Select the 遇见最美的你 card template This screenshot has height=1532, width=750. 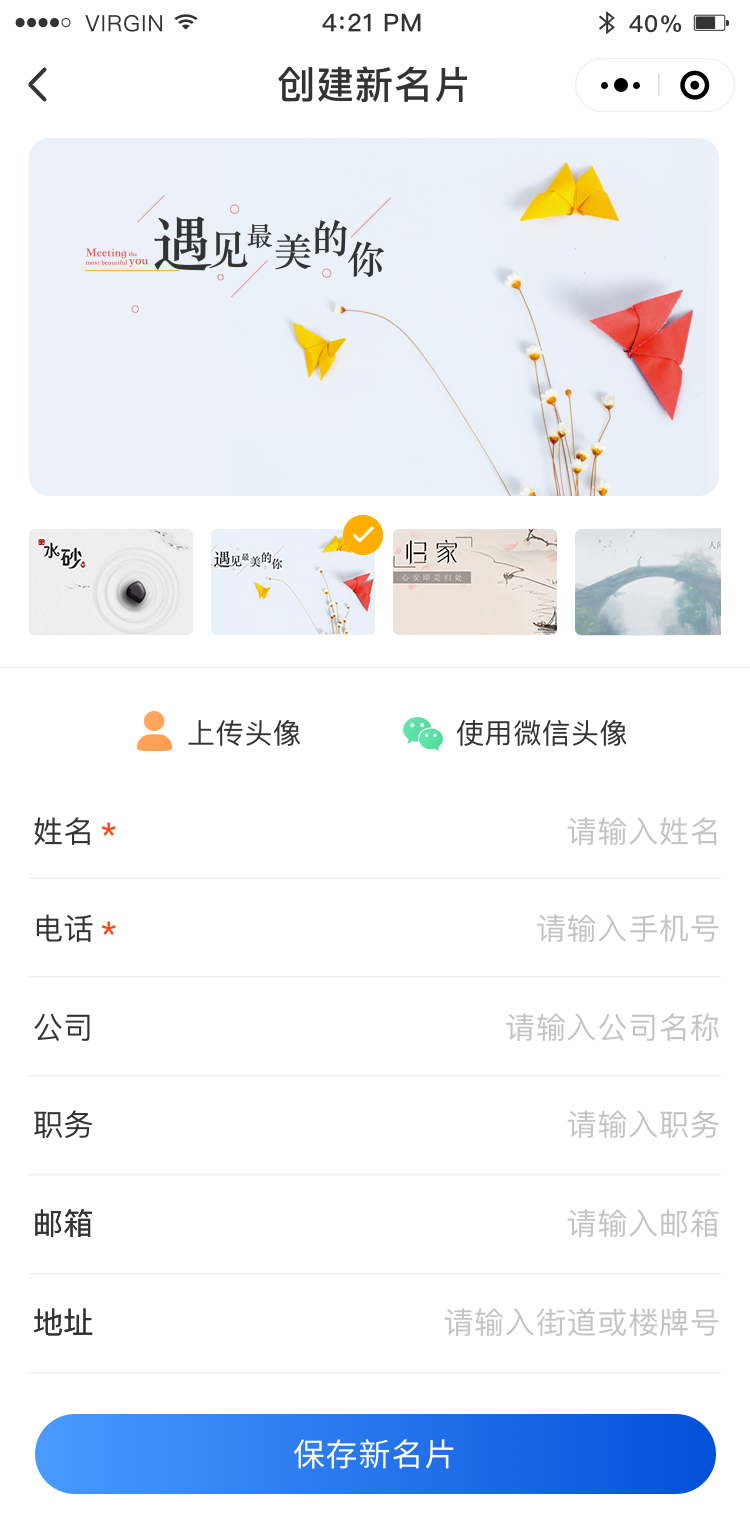(293, 582)
